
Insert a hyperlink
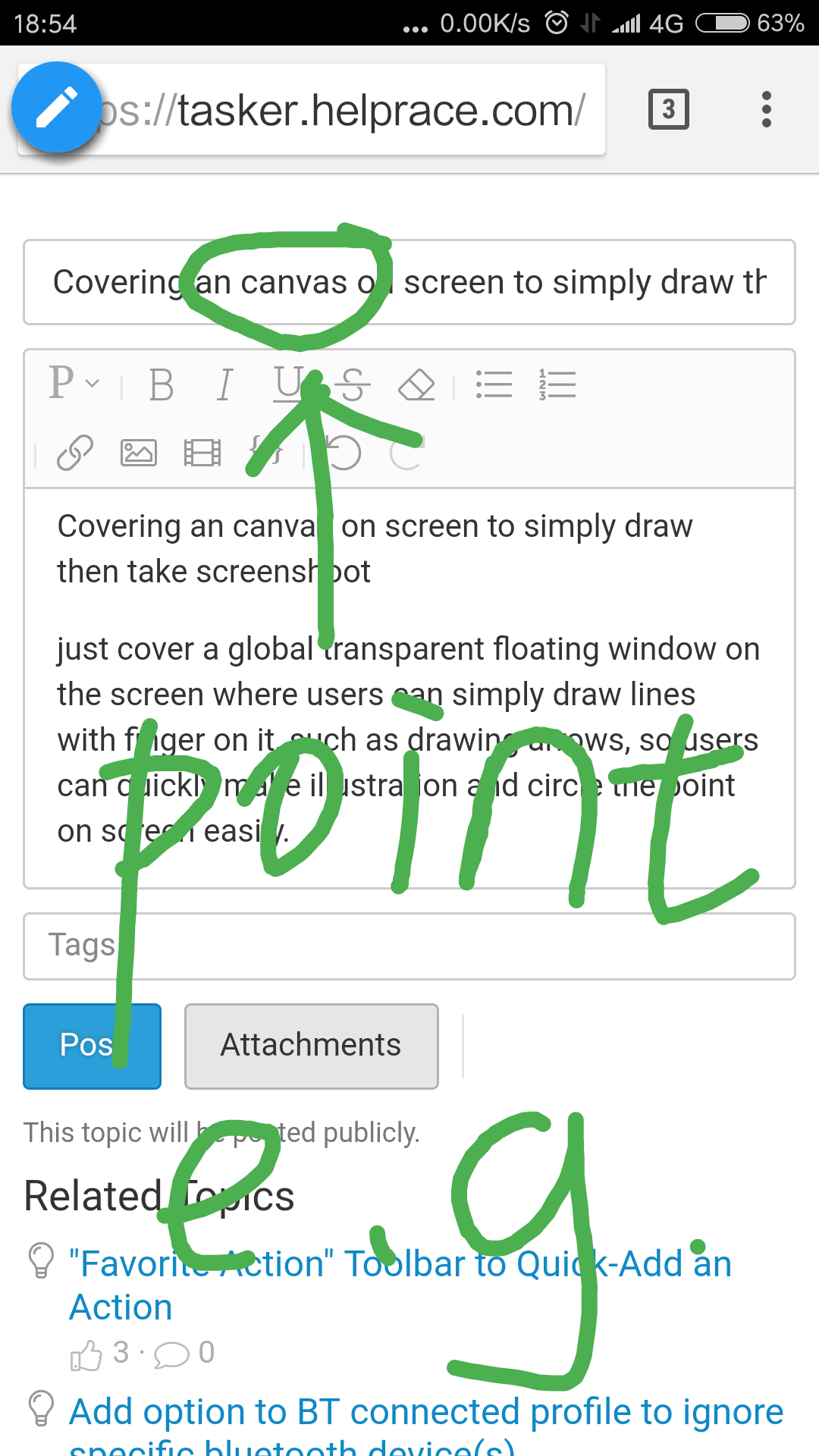pos(75,453)
